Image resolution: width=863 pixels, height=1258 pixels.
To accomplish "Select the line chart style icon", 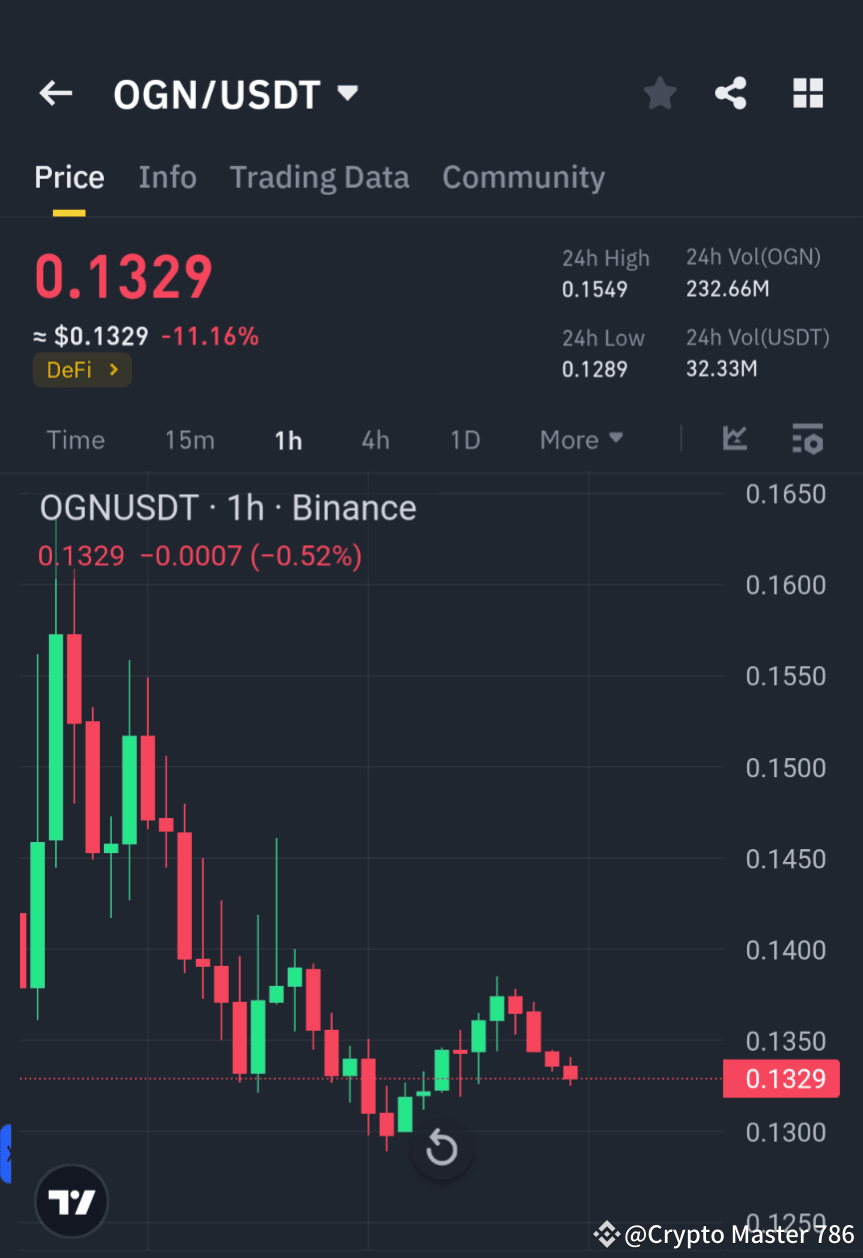I will click(x=735, y=439).
